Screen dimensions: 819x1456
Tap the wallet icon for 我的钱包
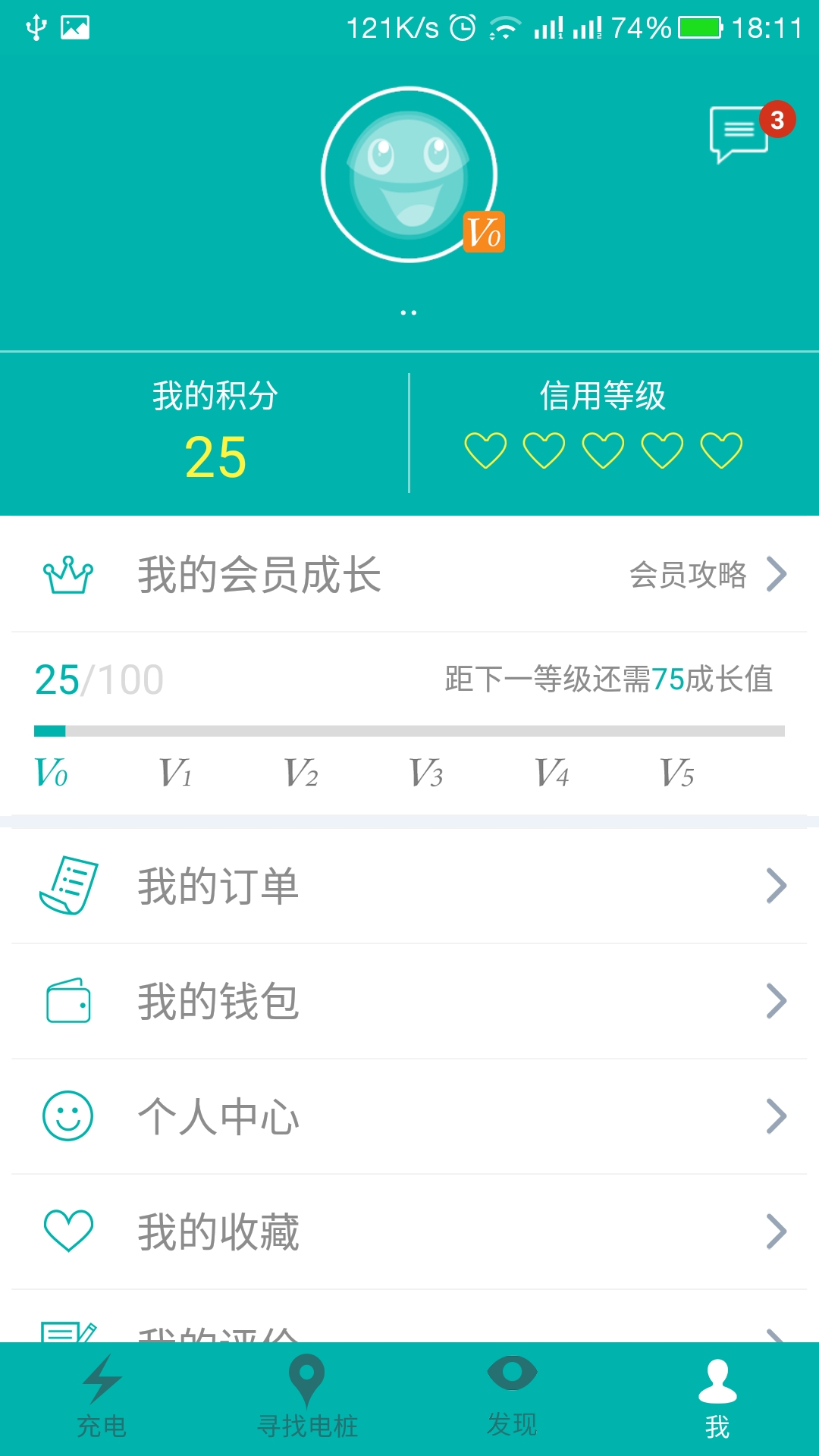[69, 1001]
